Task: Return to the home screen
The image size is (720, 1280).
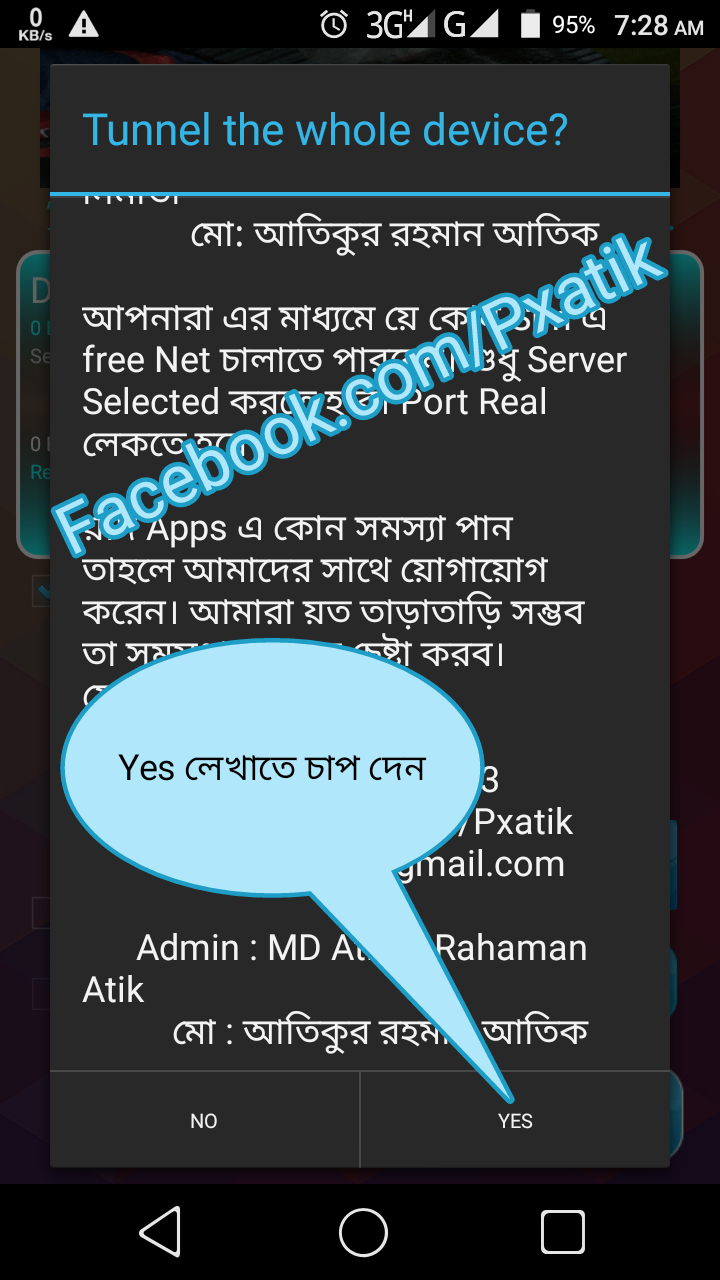Action: pyautogui.click(x=363, y=1231)
